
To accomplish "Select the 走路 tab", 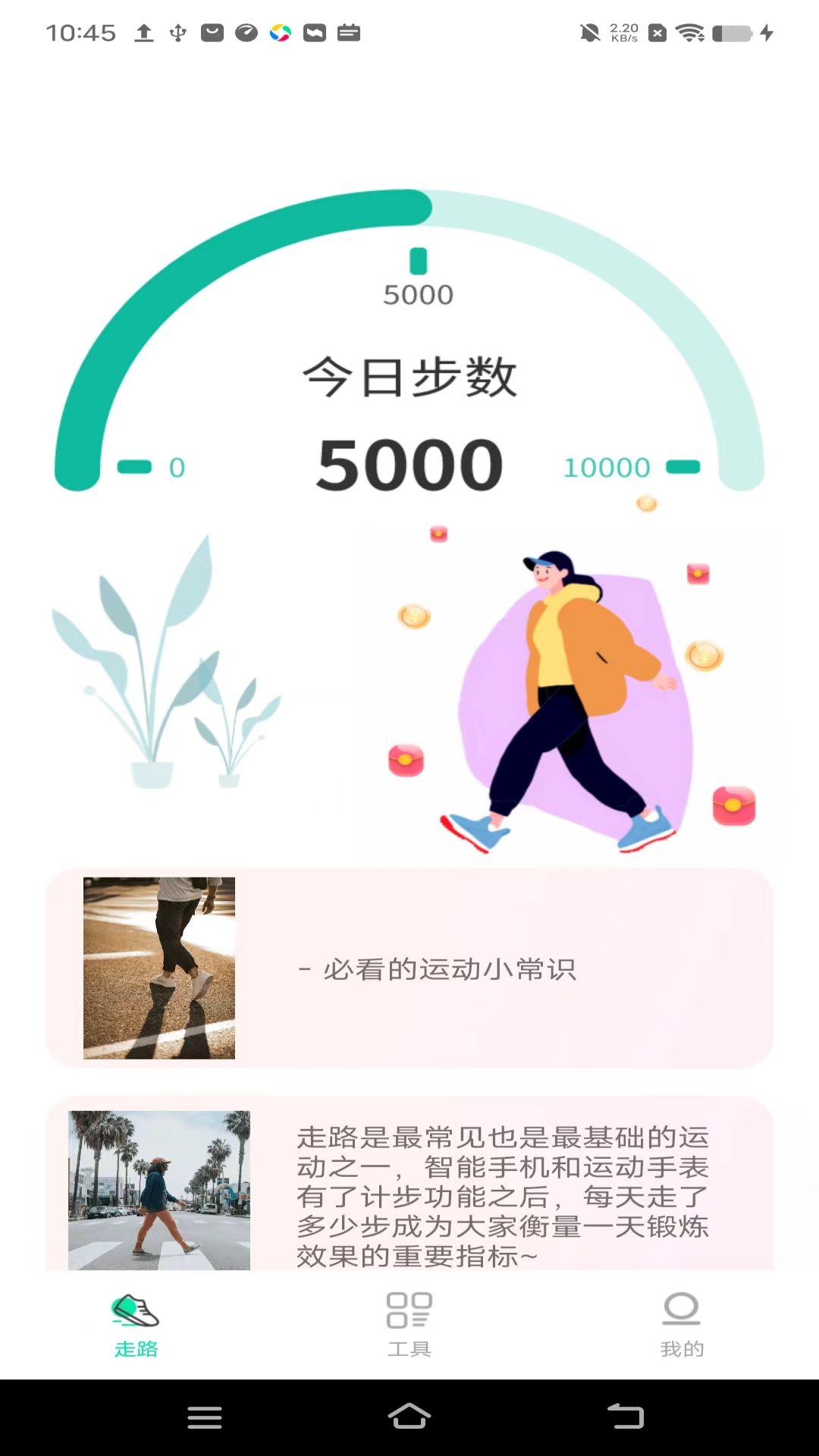I will 136,1323.
